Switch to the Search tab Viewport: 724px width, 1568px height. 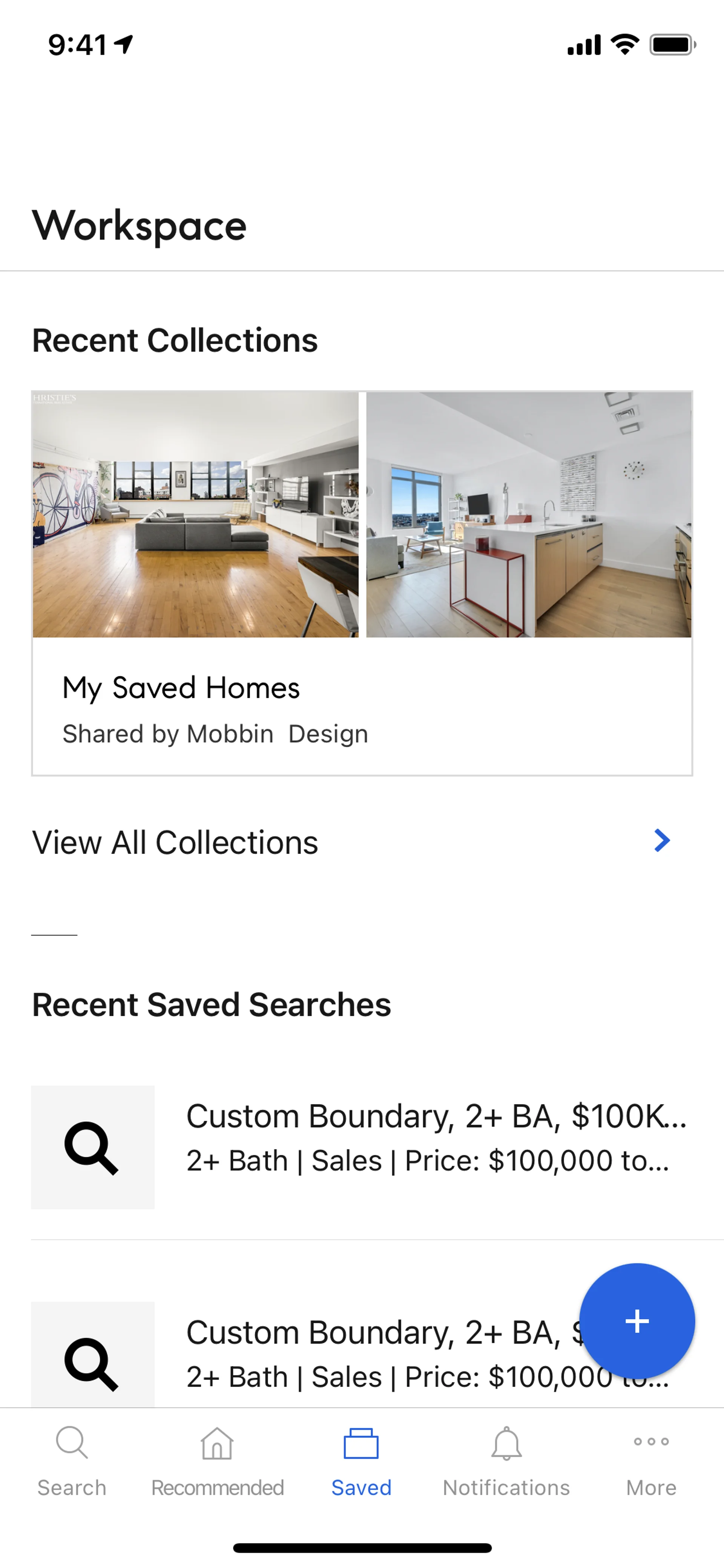click(x=72, y=1462)
